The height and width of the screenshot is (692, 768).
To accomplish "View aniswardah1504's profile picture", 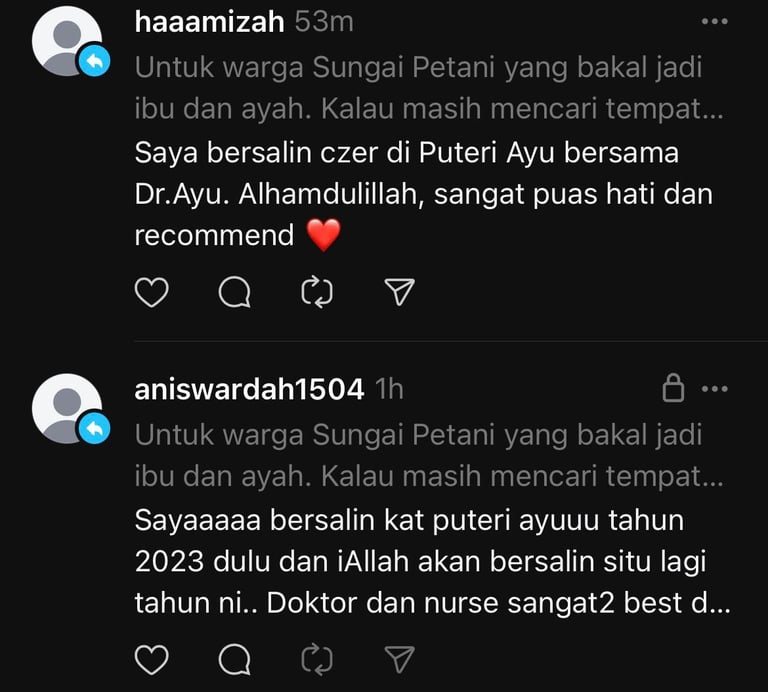I will point(67,408).
